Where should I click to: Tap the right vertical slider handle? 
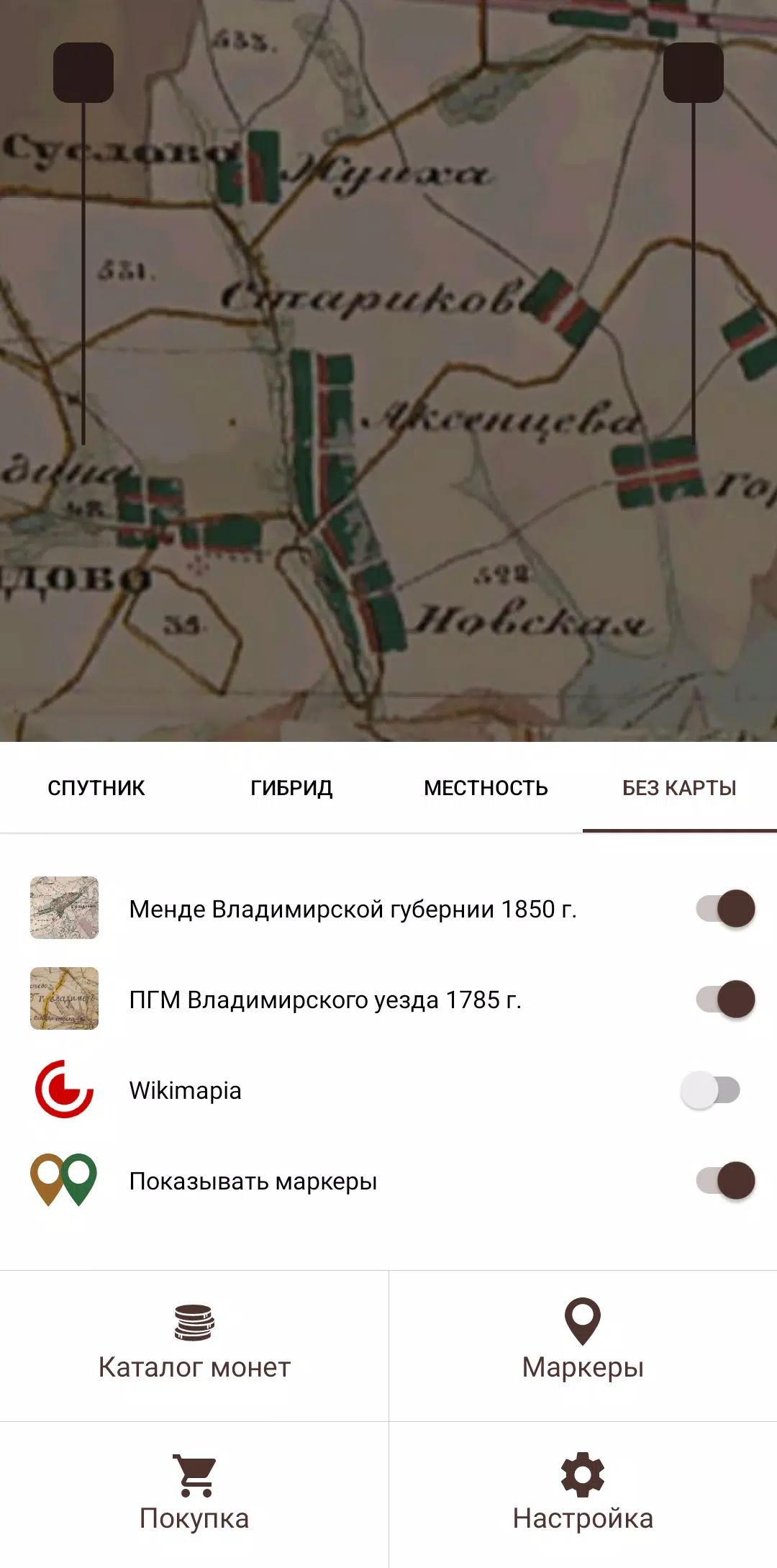(x=694, y=73)
